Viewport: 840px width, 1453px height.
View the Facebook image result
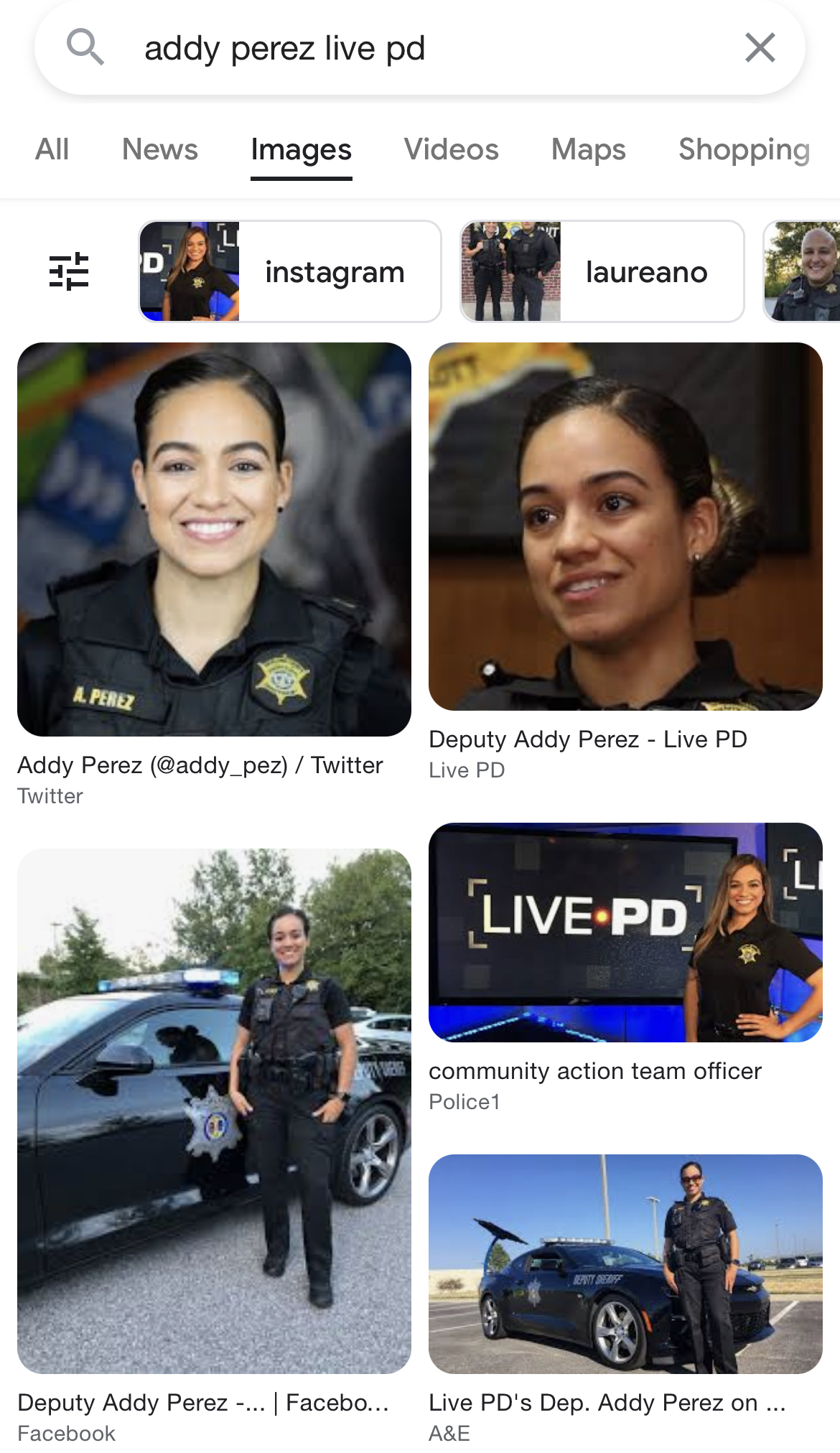tap(214, 1111)
